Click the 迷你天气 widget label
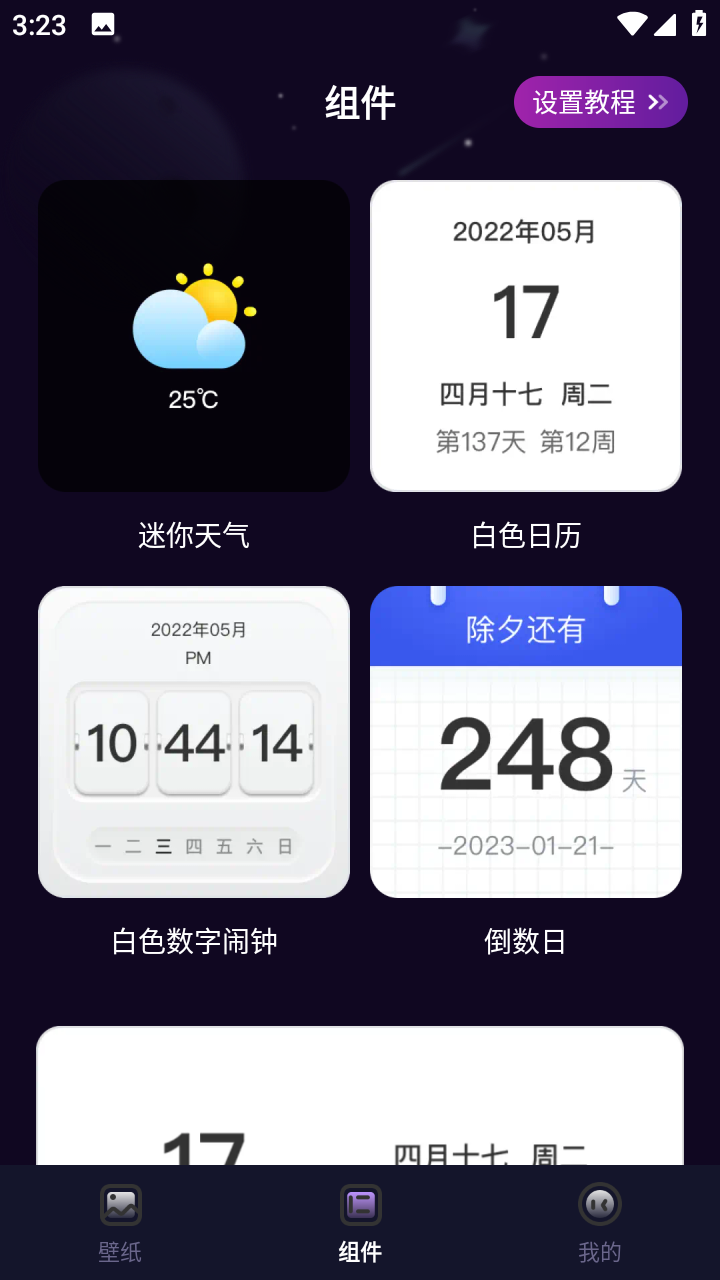This screenshot has width=720, height=1280. pos(193,536)
